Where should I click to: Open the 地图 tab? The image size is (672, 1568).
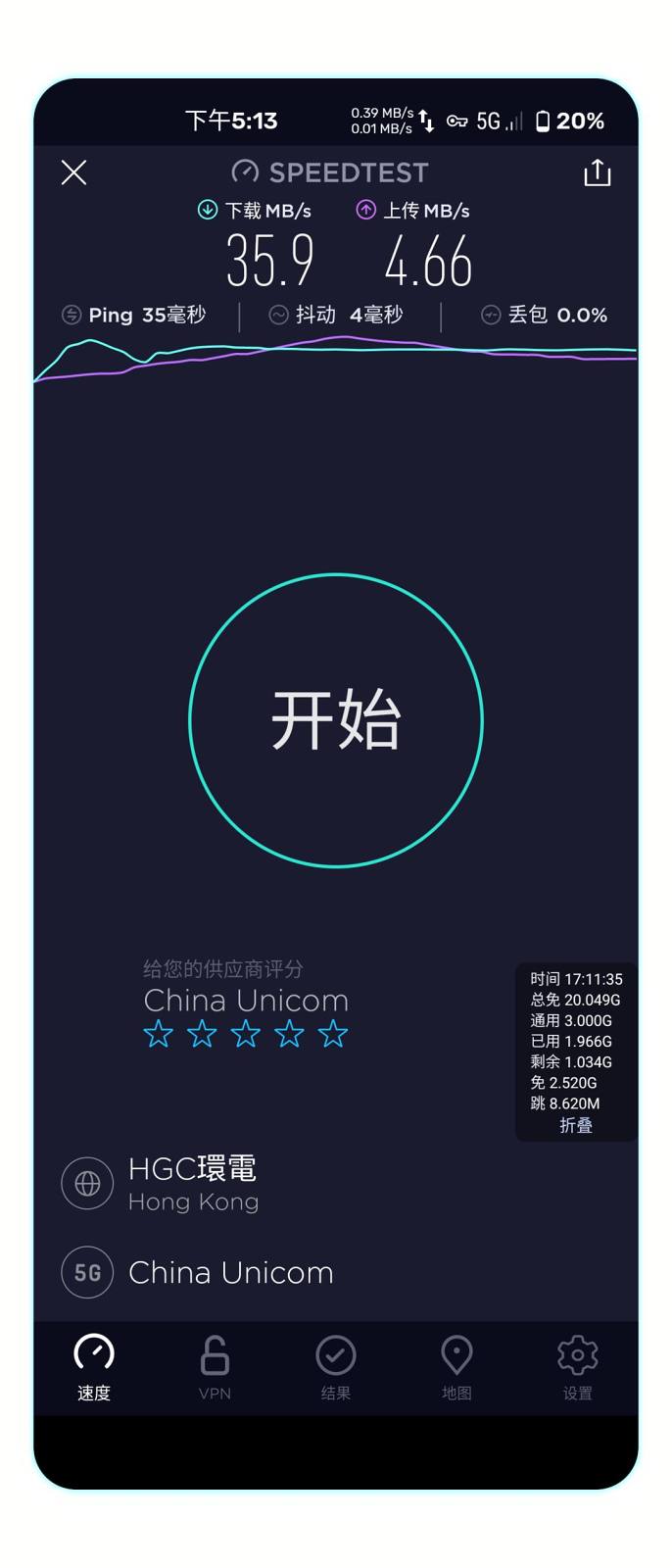pyautogui.click(x=456, y=1367)
